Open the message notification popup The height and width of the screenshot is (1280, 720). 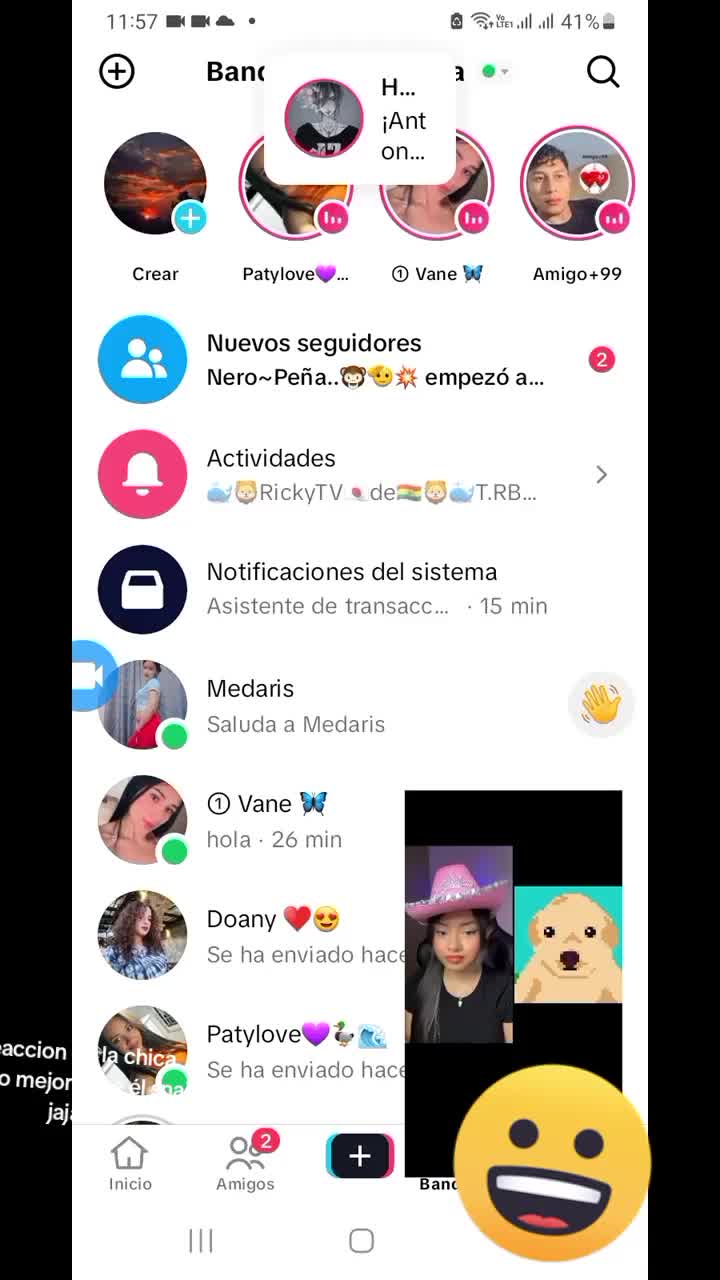pos(360,119)
